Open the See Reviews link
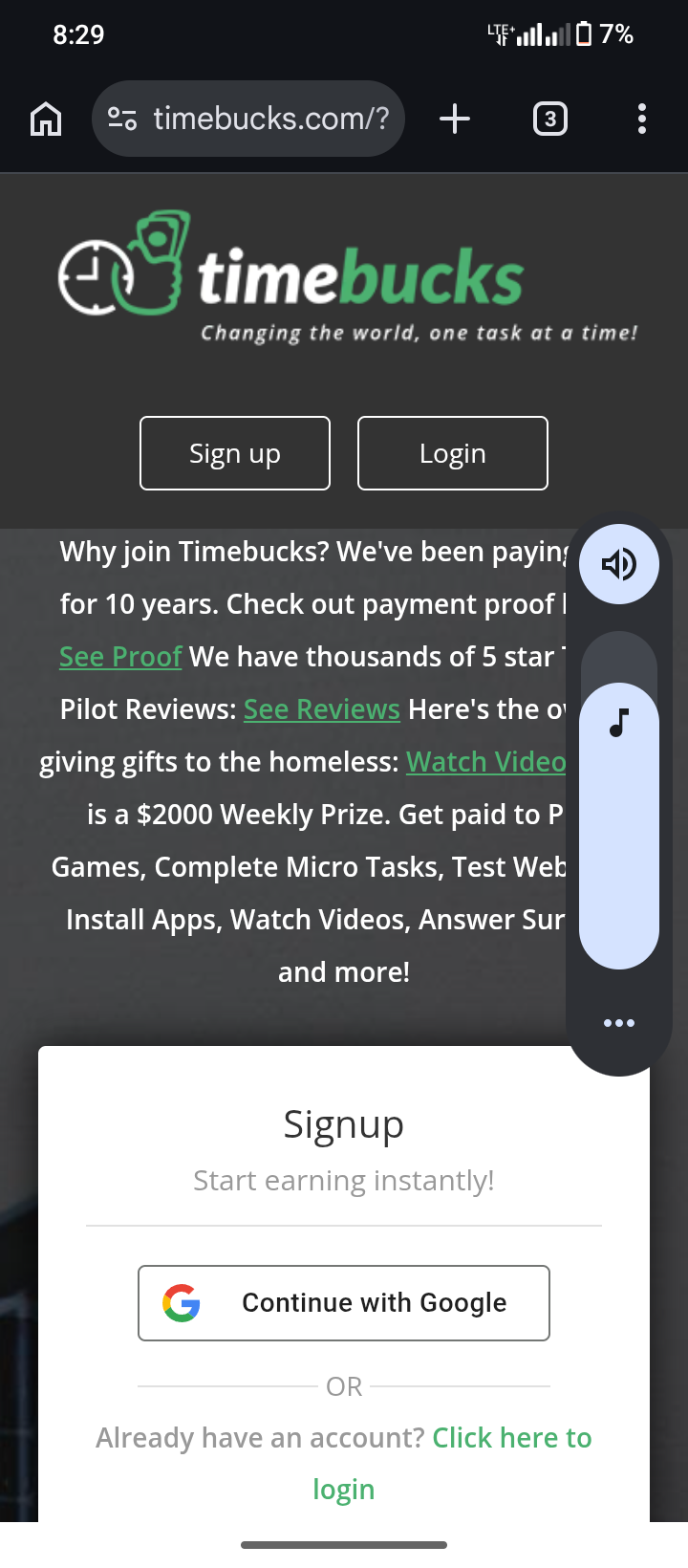The width and height of the screenshot is (688, 1568). coord(322,709)
